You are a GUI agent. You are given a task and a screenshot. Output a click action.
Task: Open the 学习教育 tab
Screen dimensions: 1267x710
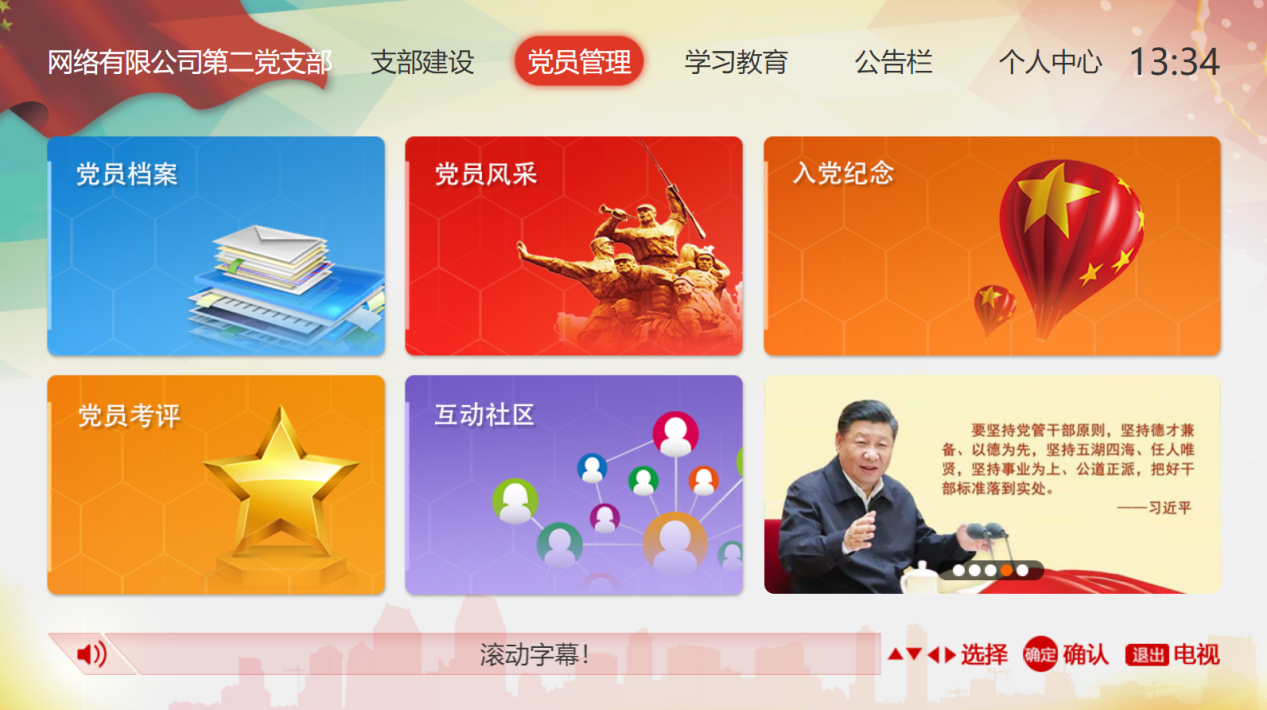pos(736,62)
